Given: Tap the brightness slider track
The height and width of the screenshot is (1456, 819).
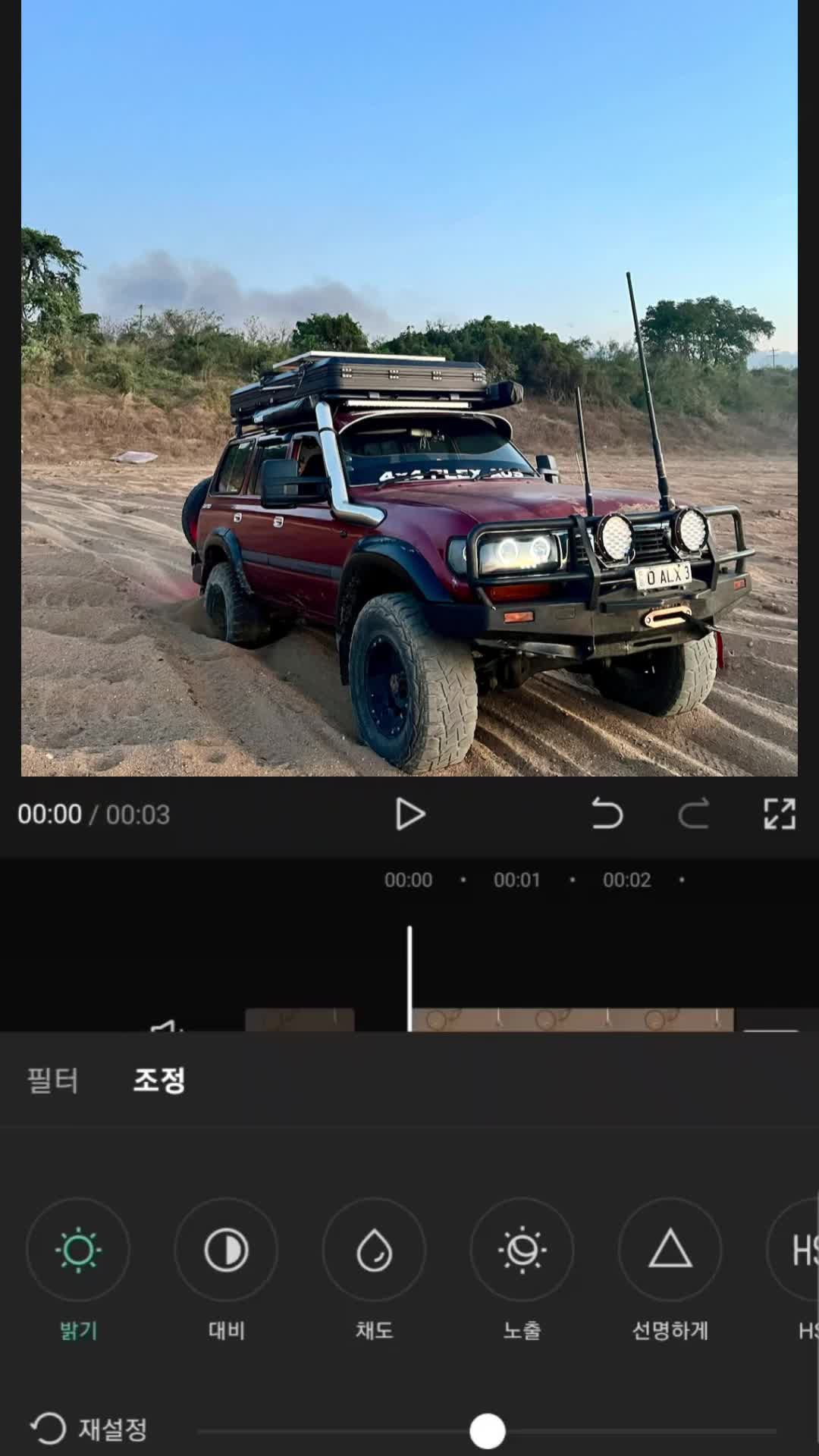Looking at the screenshot, I should coord(645,1432).
